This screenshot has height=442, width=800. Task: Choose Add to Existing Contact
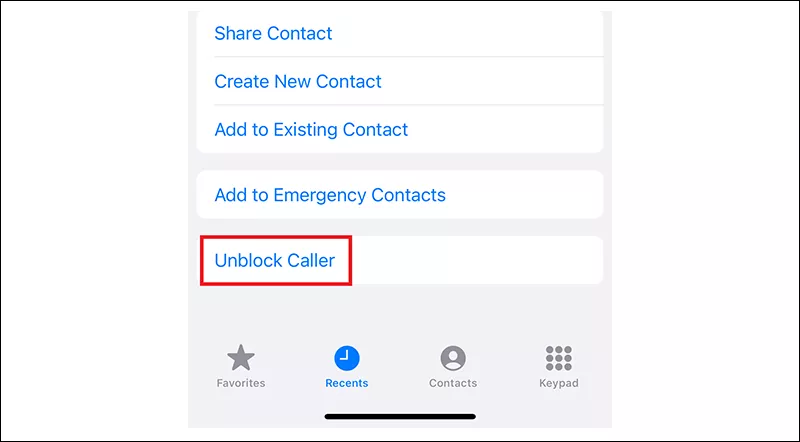311,129
